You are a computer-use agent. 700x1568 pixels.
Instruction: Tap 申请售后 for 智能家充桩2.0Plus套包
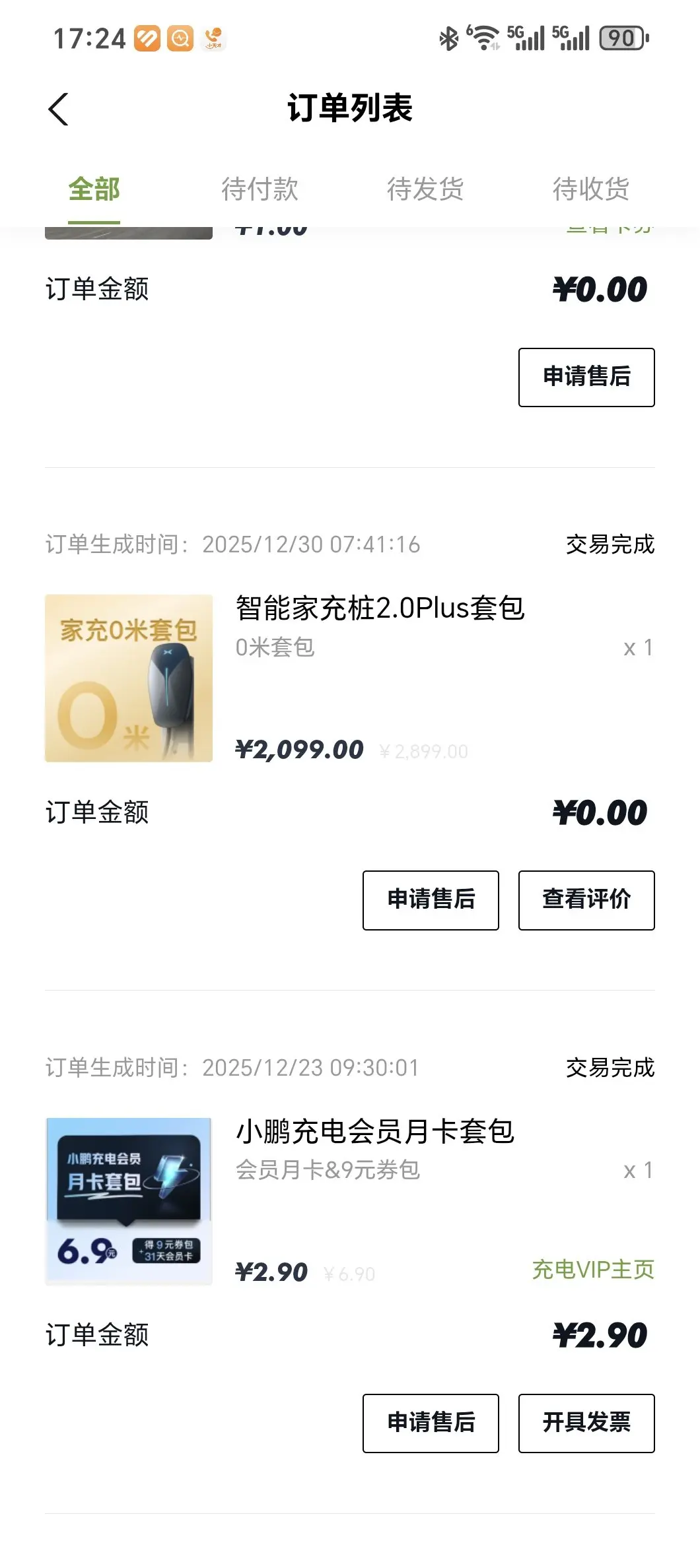(x=431, y=900)
